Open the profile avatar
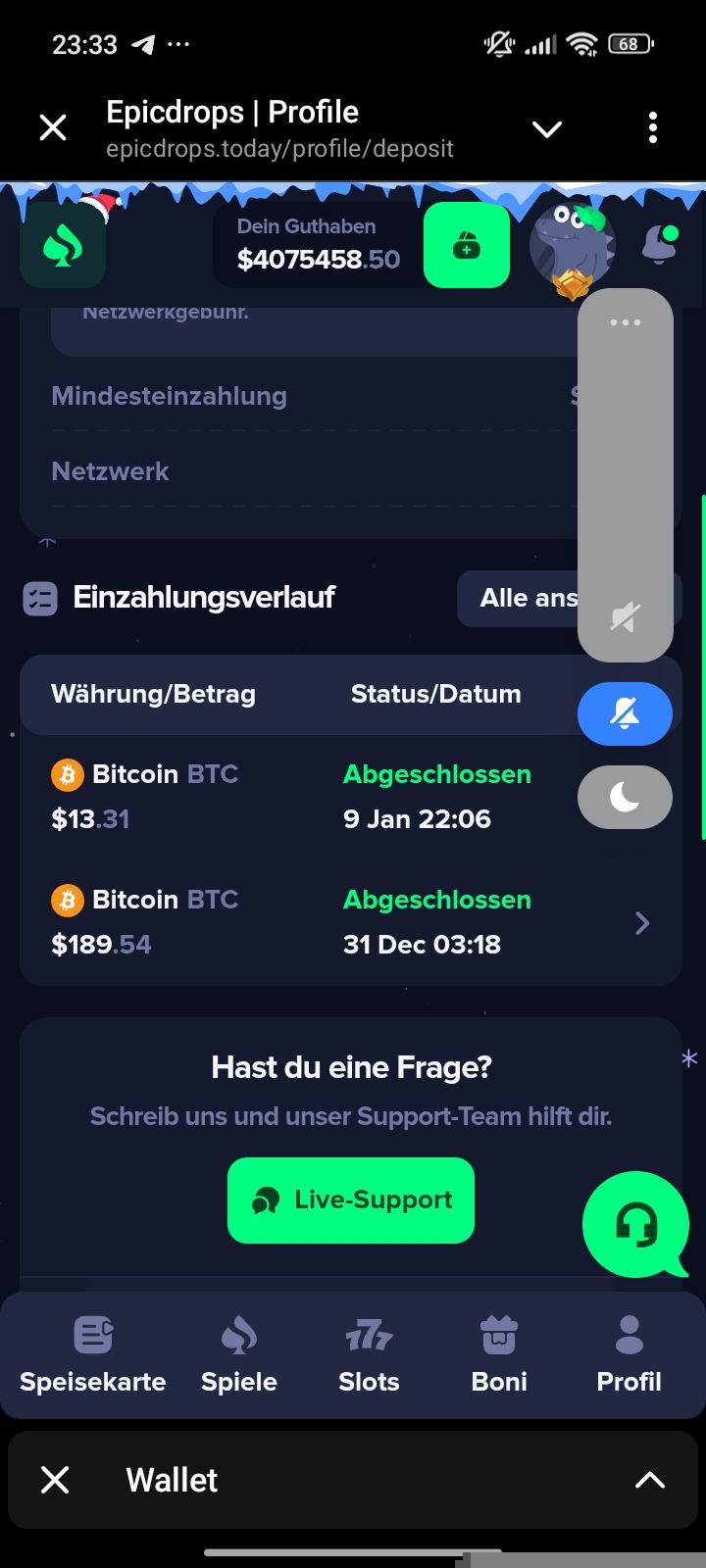Screen dimensions: 706x1568 point(572,248)
